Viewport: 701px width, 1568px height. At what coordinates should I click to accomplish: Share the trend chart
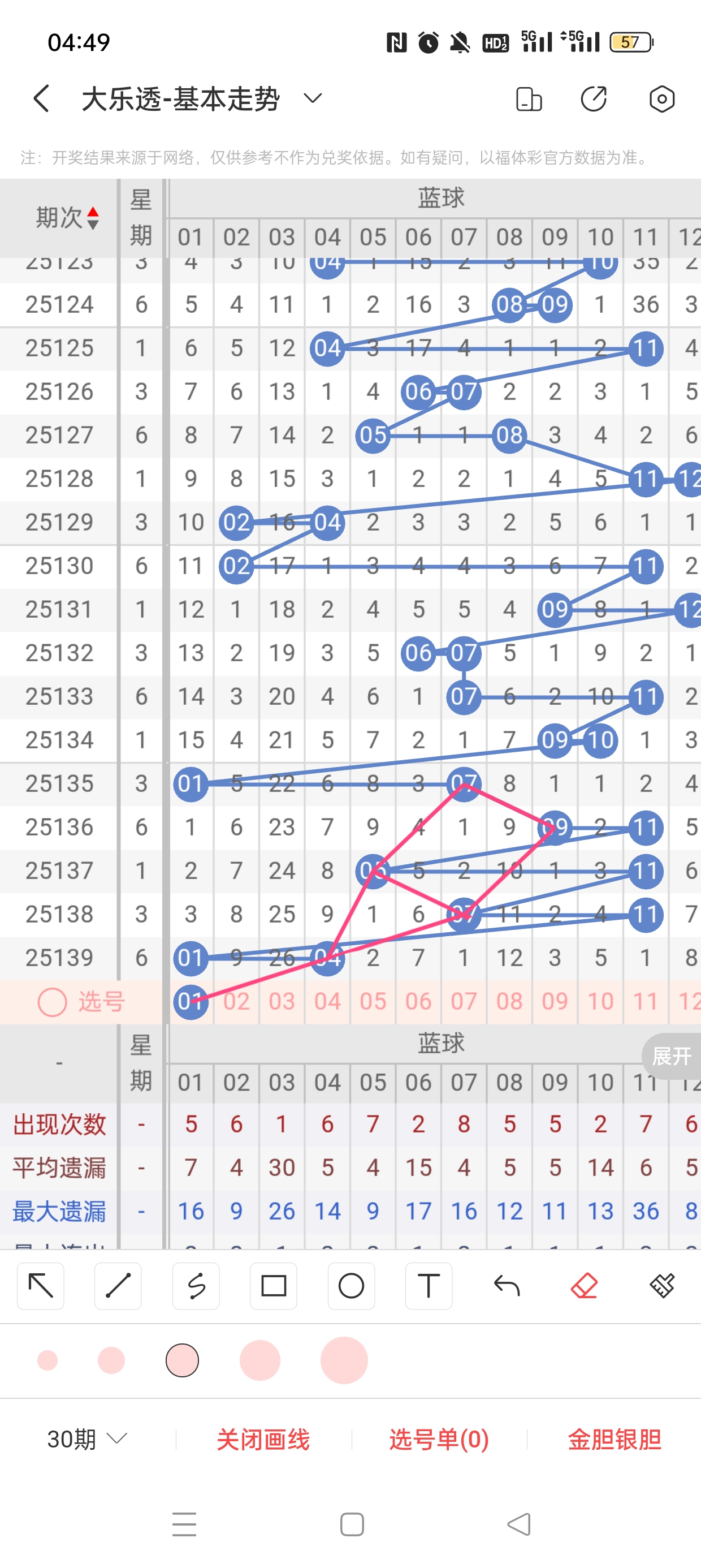[593, 98]
